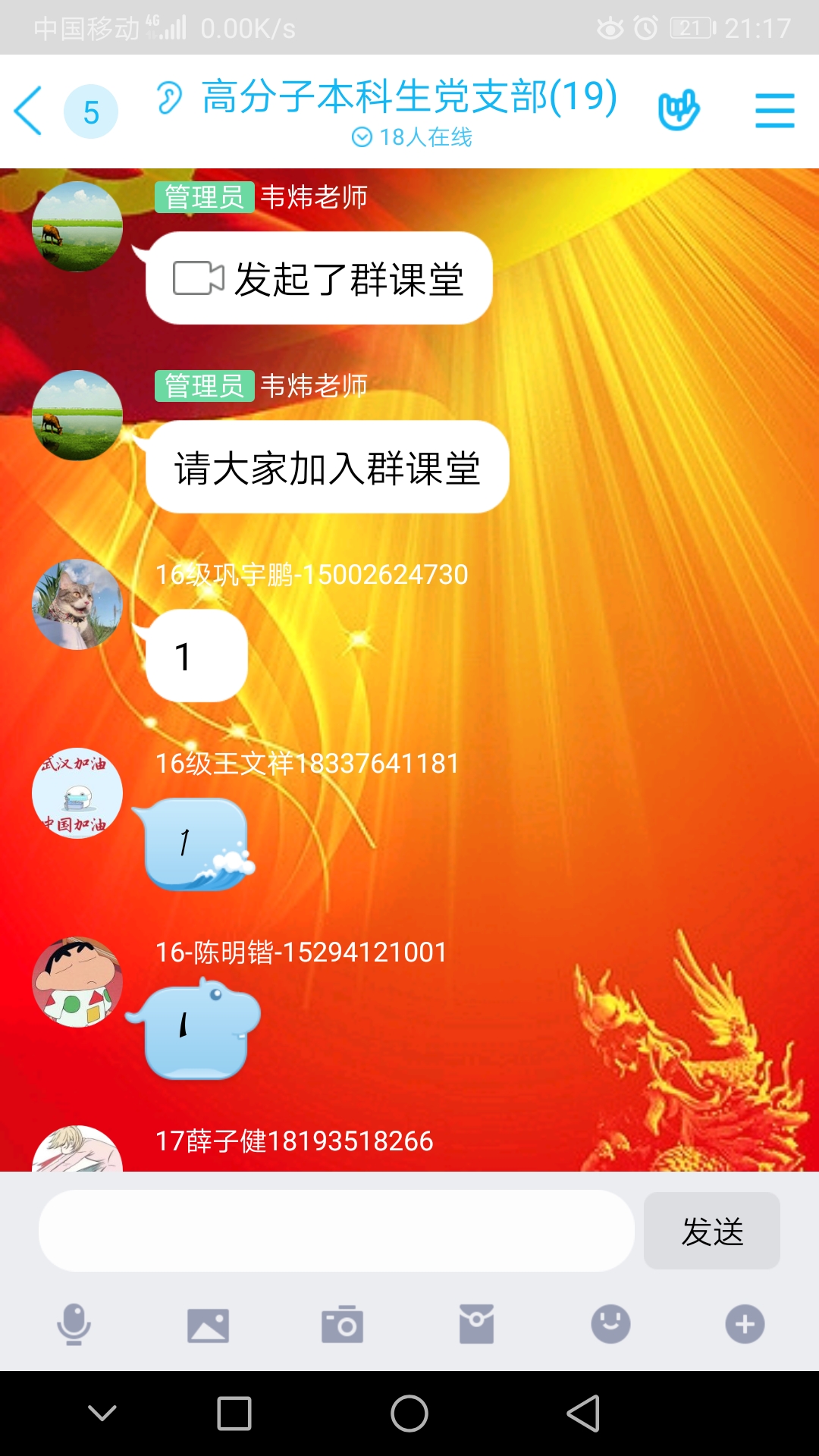Screen dimensions: 819x1456
Task: Open the voice input microphone icon
Action: point(73,1325)
